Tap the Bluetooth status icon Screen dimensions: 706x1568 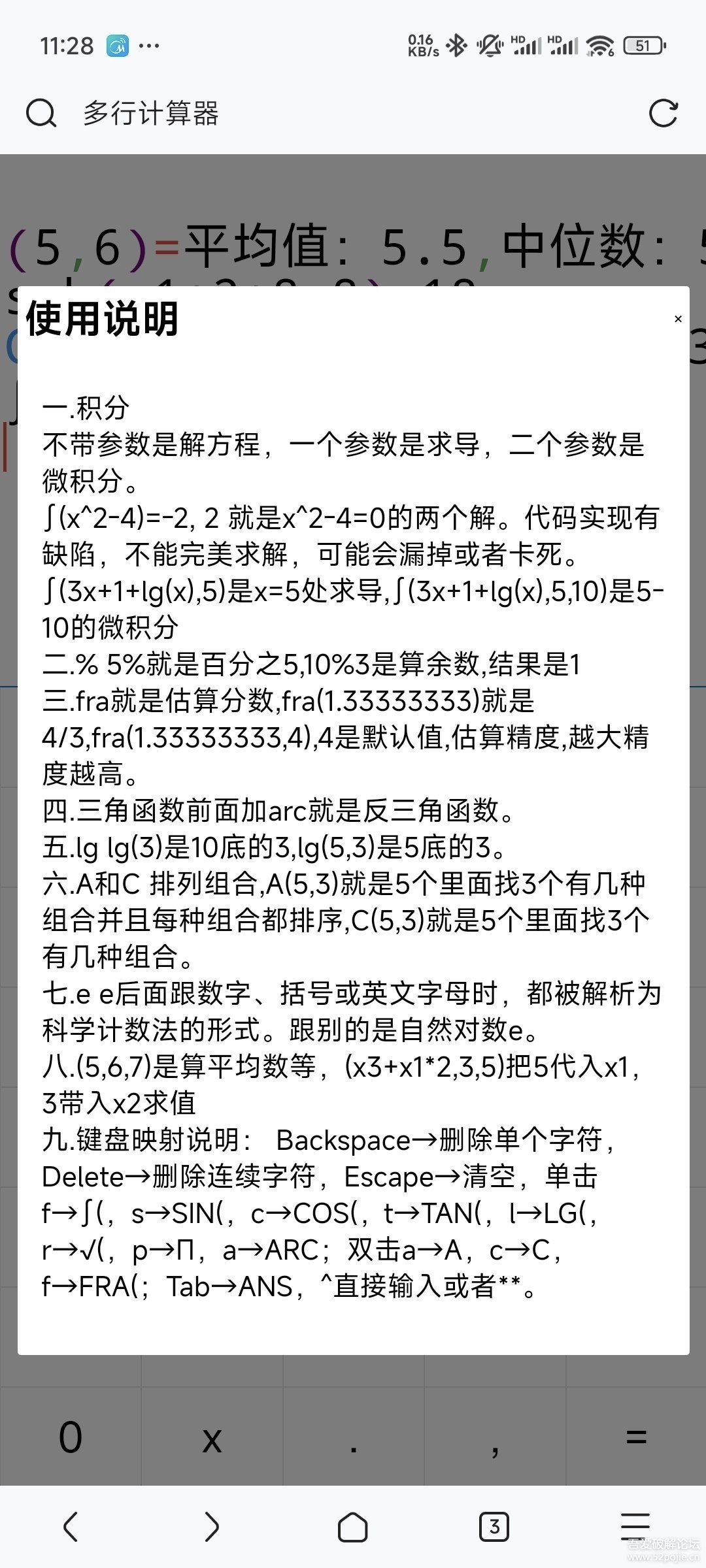point(456,44)
